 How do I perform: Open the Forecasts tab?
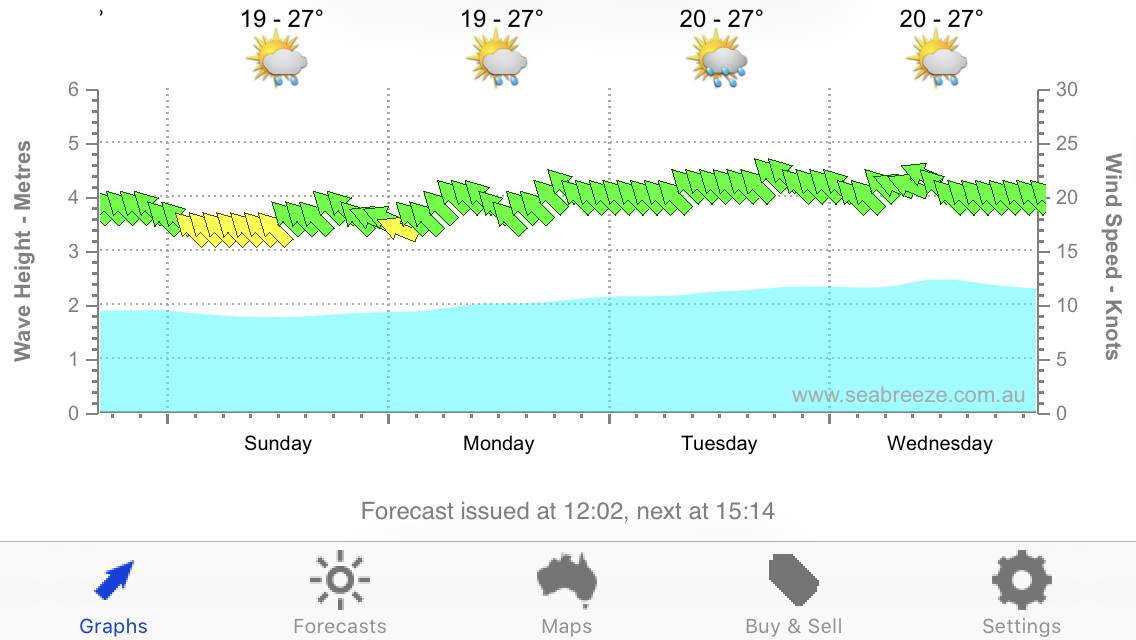coord(340,594)
